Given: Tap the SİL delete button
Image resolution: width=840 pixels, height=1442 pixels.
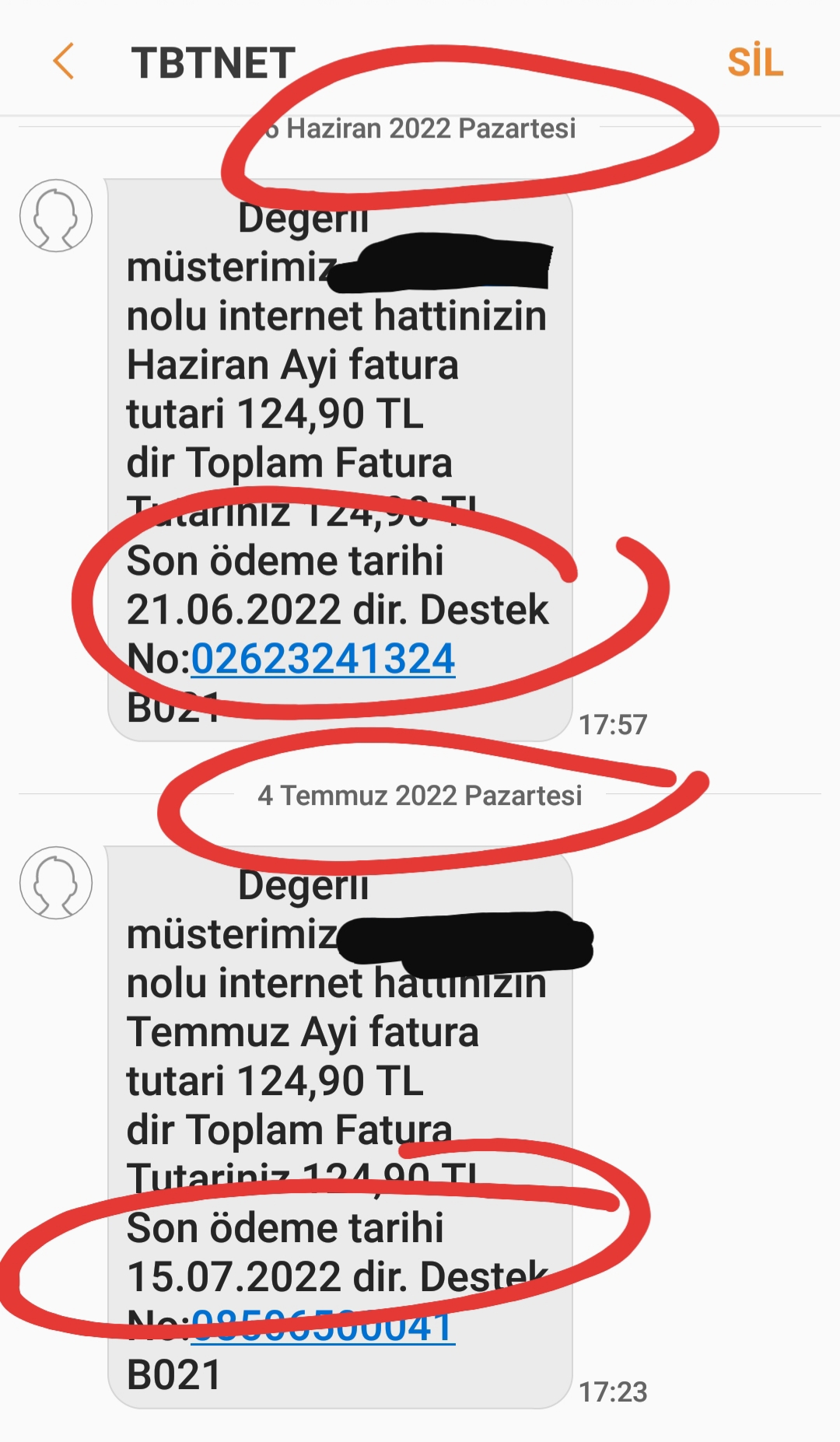Looking at the screenshot, I should pyautogui.click(x=755, y=62).
